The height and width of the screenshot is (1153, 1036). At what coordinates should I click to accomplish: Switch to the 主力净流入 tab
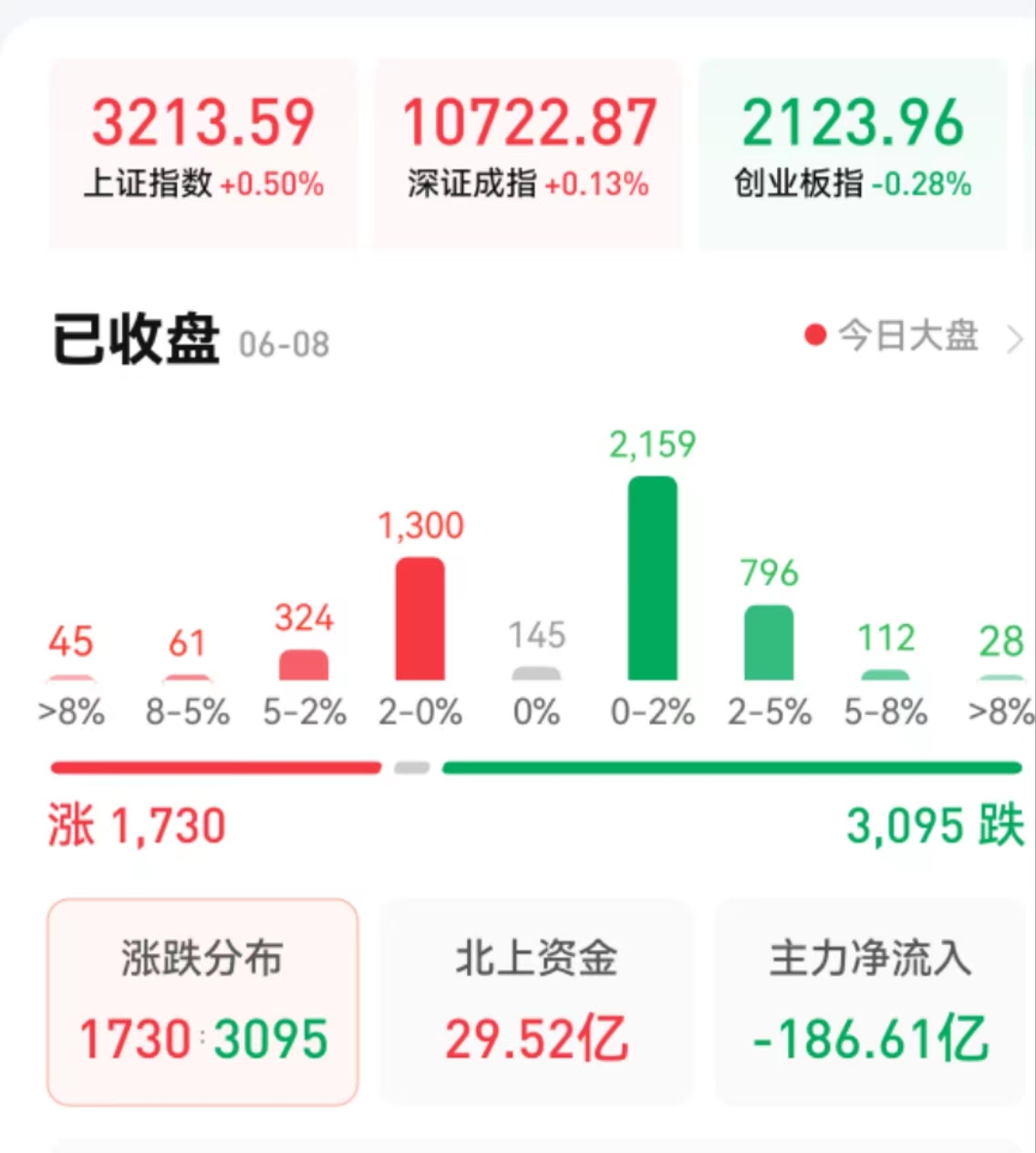click(870, 1001)
